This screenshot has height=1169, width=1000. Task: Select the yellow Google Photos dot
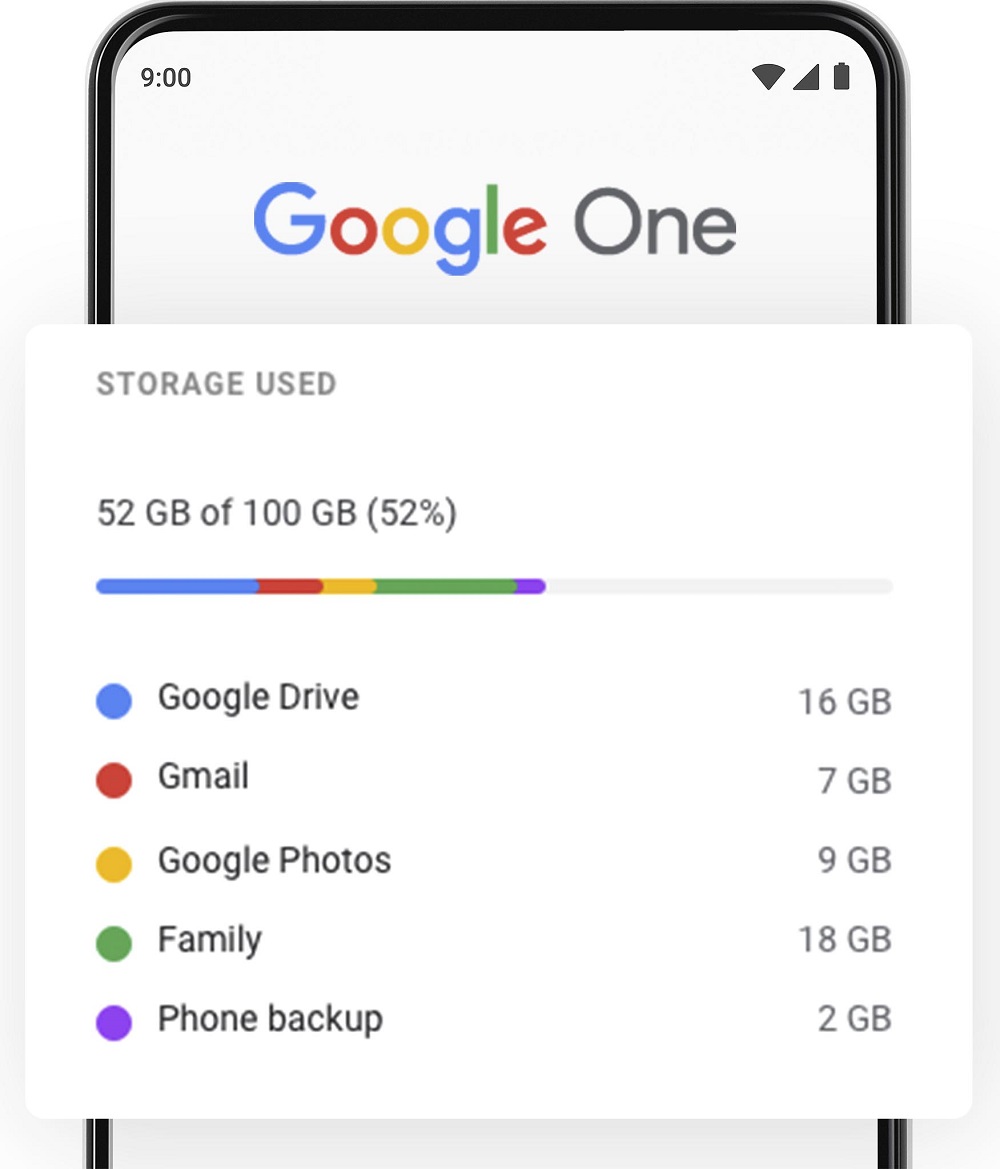[113, 861]
